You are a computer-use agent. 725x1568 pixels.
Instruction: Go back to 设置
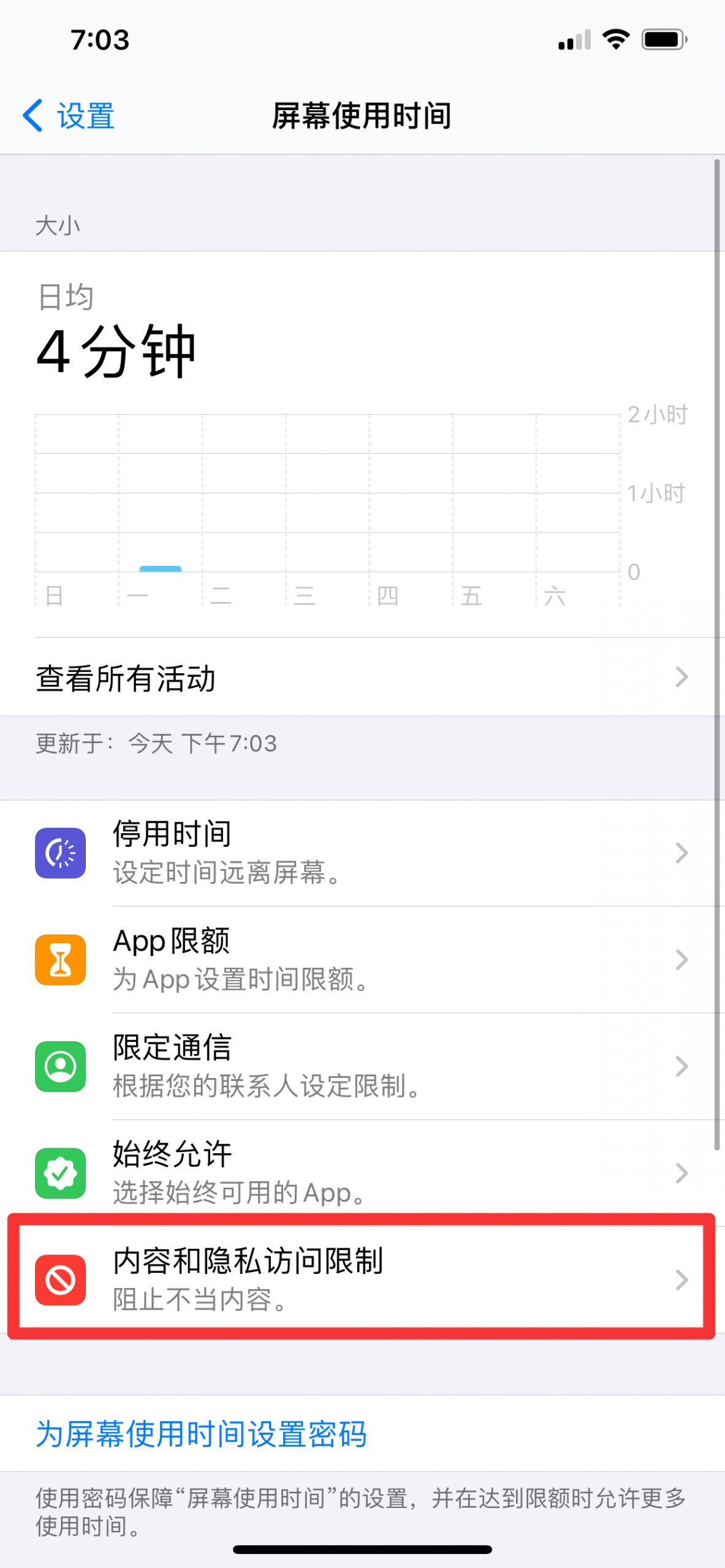click(69, 116)
